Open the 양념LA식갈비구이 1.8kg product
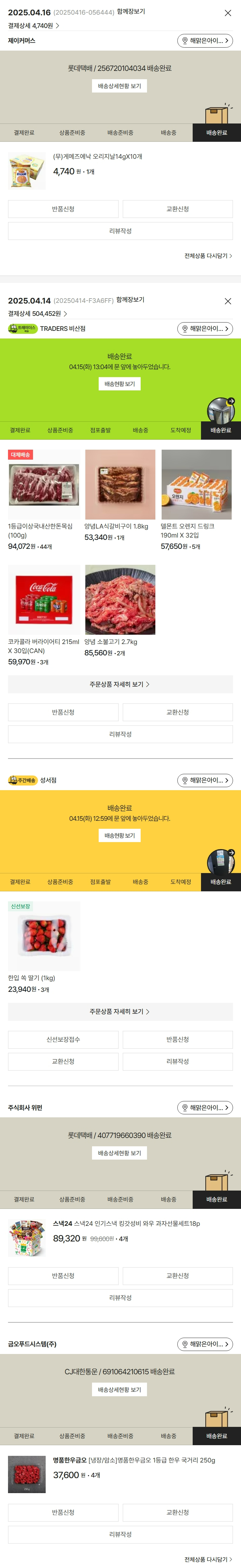This screenshot has height=1568, width=241. 120,485
